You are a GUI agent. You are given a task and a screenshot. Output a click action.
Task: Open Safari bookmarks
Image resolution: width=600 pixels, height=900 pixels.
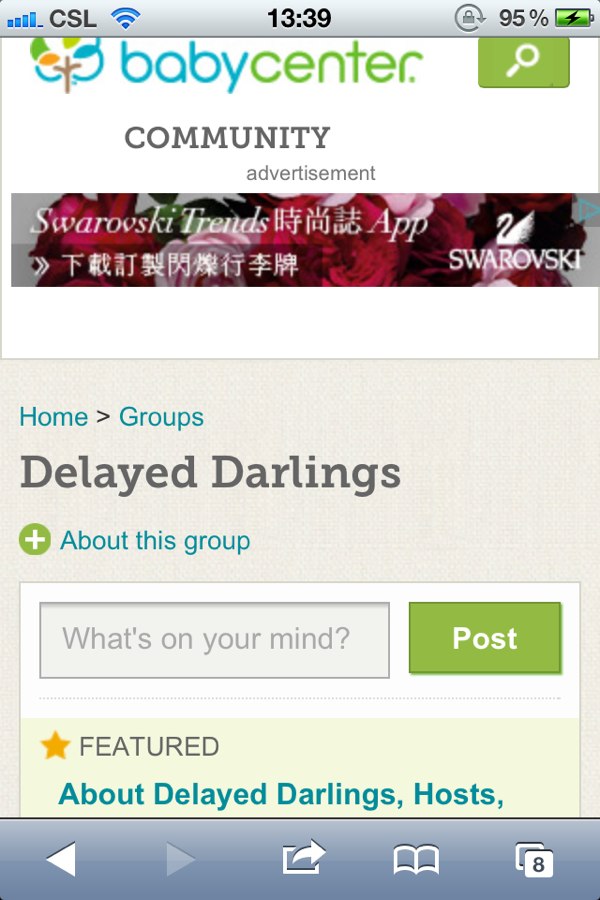point(416,858)
